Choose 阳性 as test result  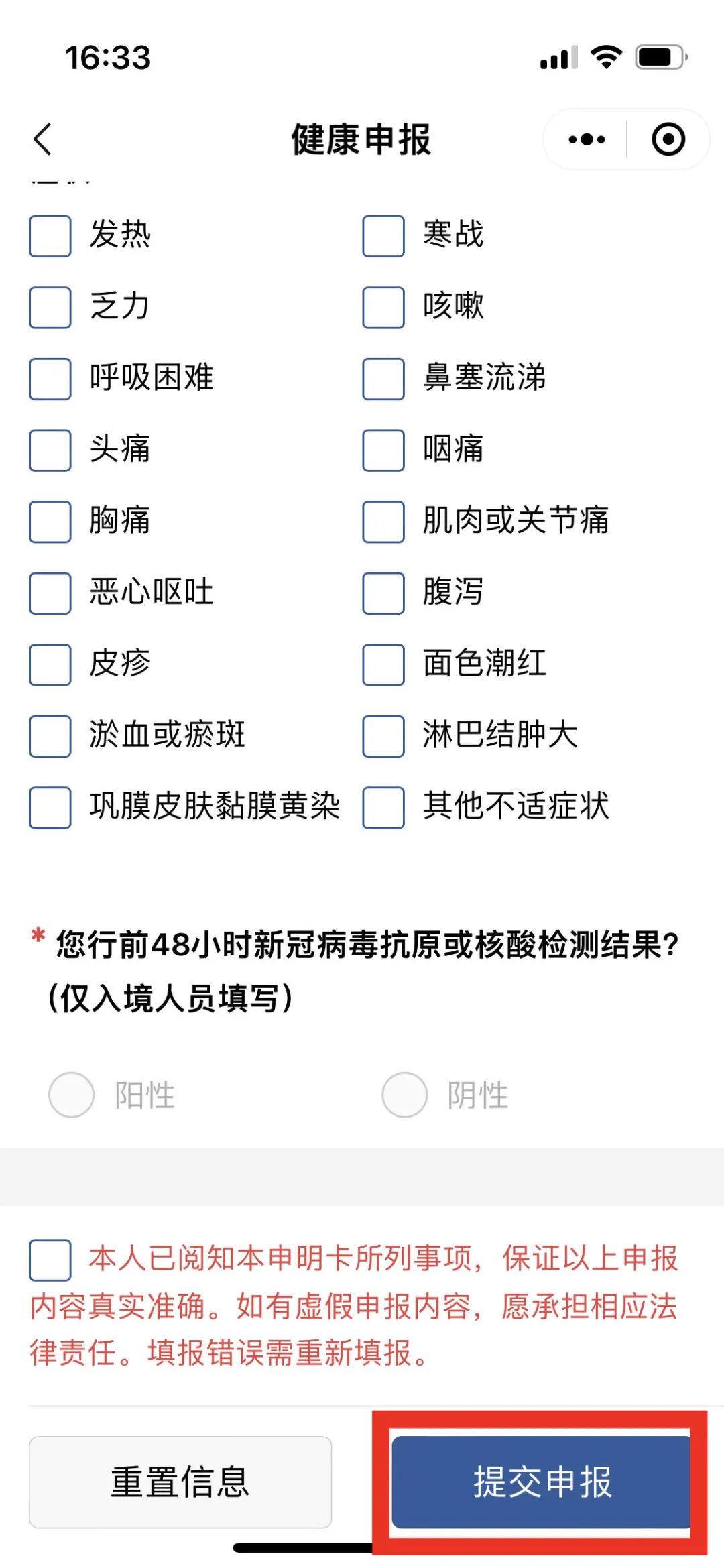[71, 1095]
